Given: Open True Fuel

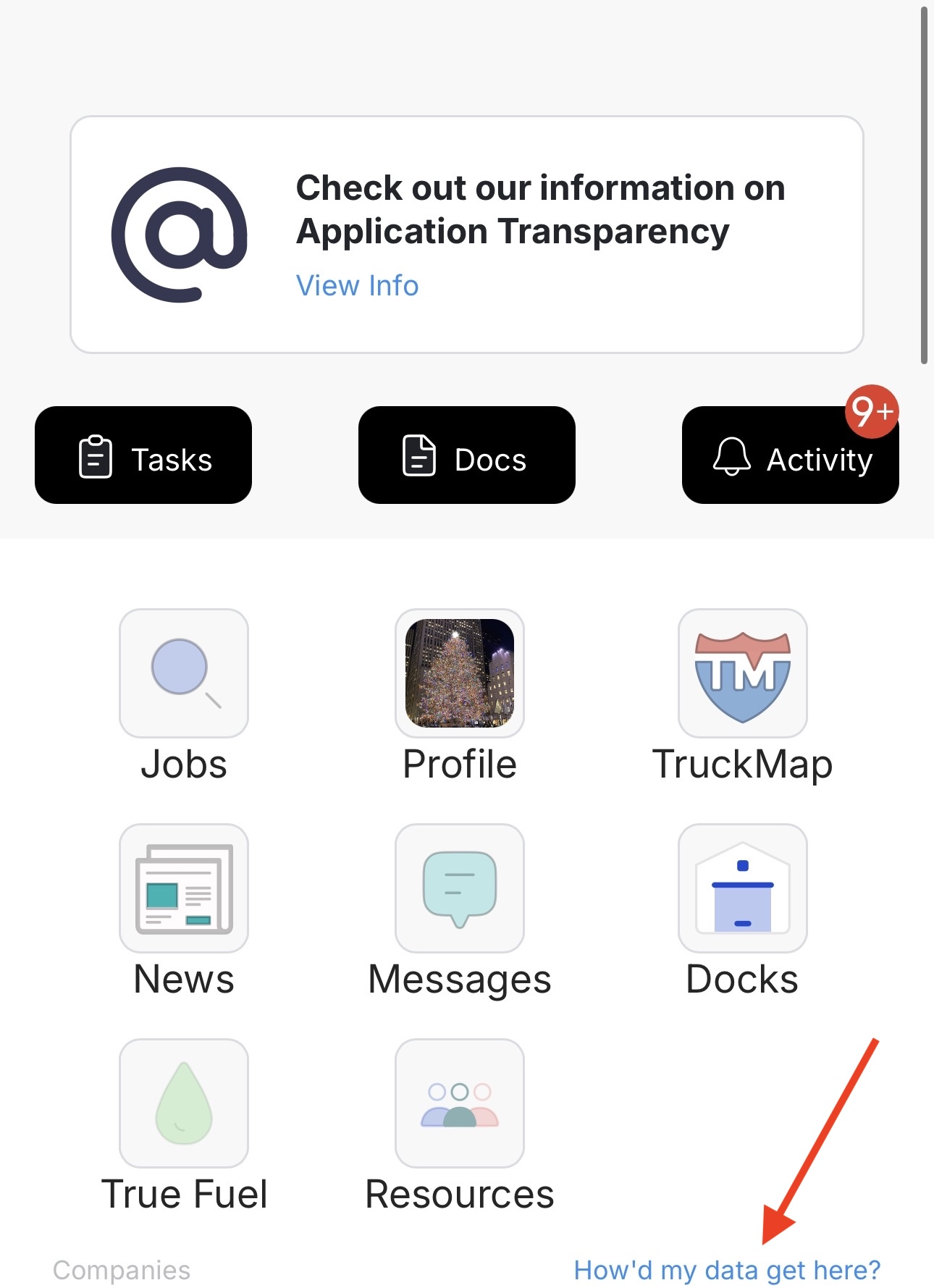Looking at the screenshot, I should pos(184,1103).
